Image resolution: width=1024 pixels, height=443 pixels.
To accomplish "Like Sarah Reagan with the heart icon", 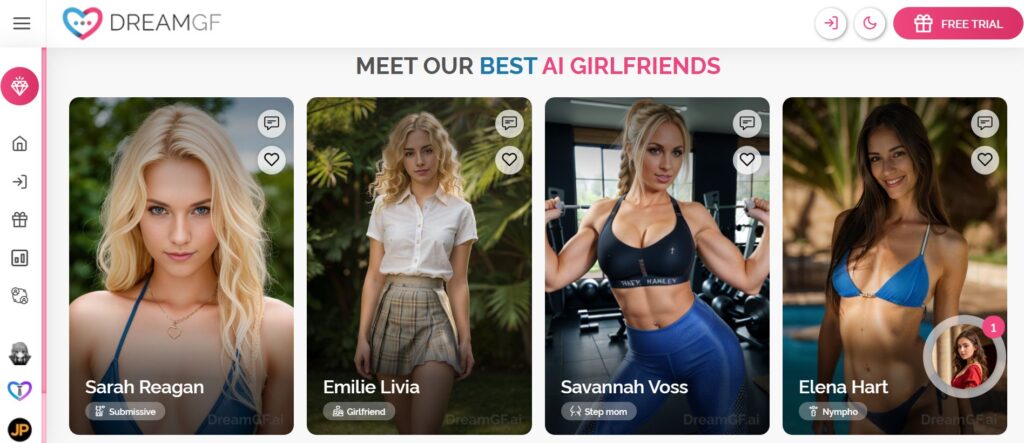I will [271, 159].
